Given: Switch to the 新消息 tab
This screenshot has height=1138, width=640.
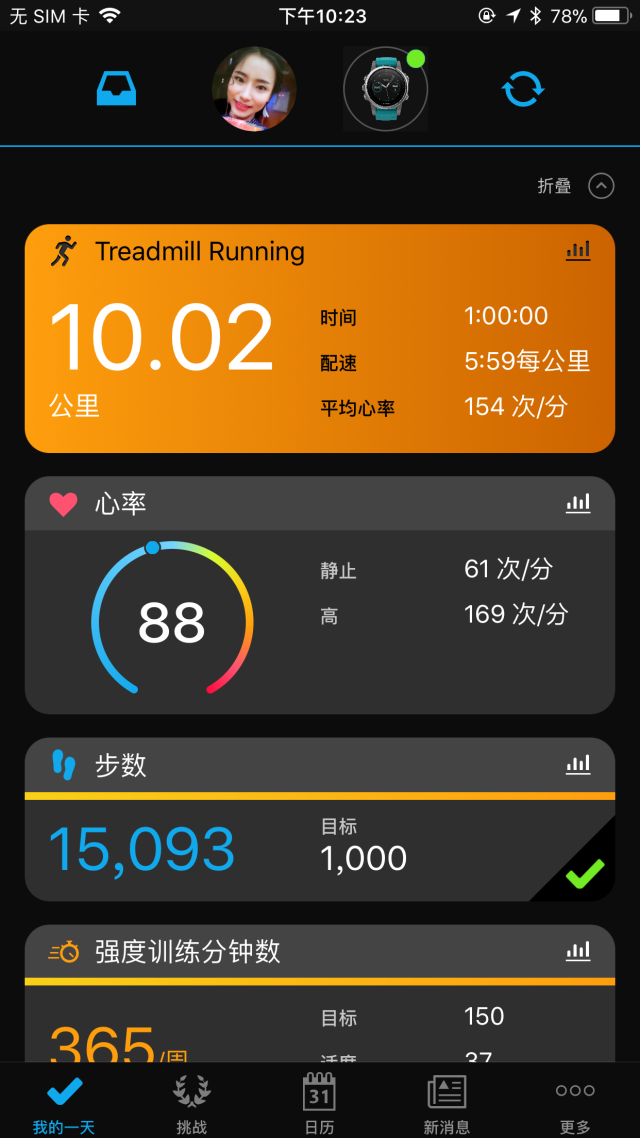Looking at the screenshot, I should (447, 1102).
